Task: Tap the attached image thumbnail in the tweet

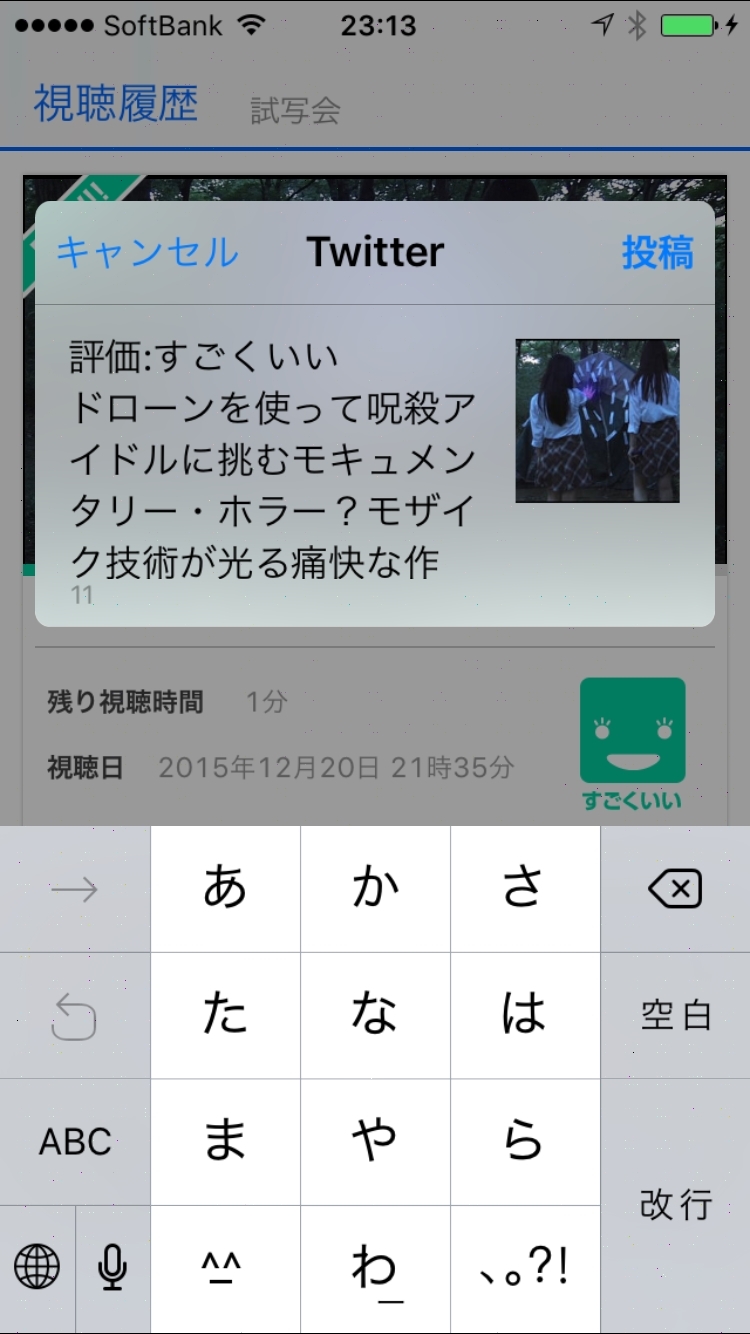Action: 597,420
